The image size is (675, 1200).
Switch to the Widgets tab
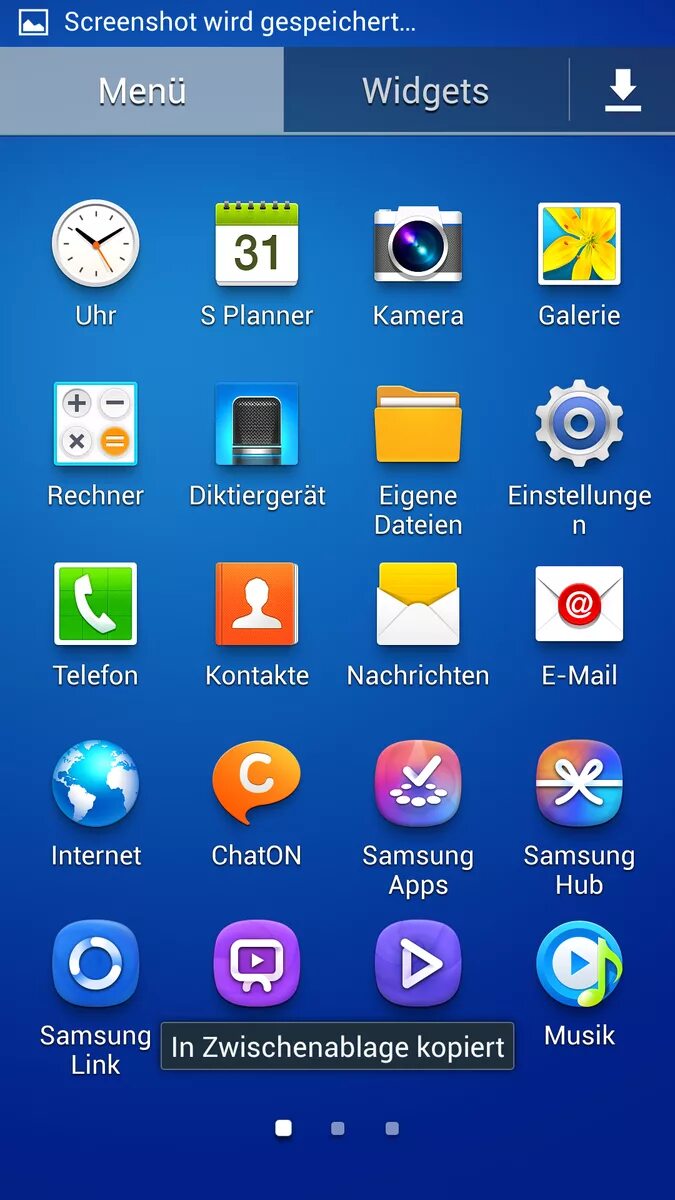pos(426,91)
